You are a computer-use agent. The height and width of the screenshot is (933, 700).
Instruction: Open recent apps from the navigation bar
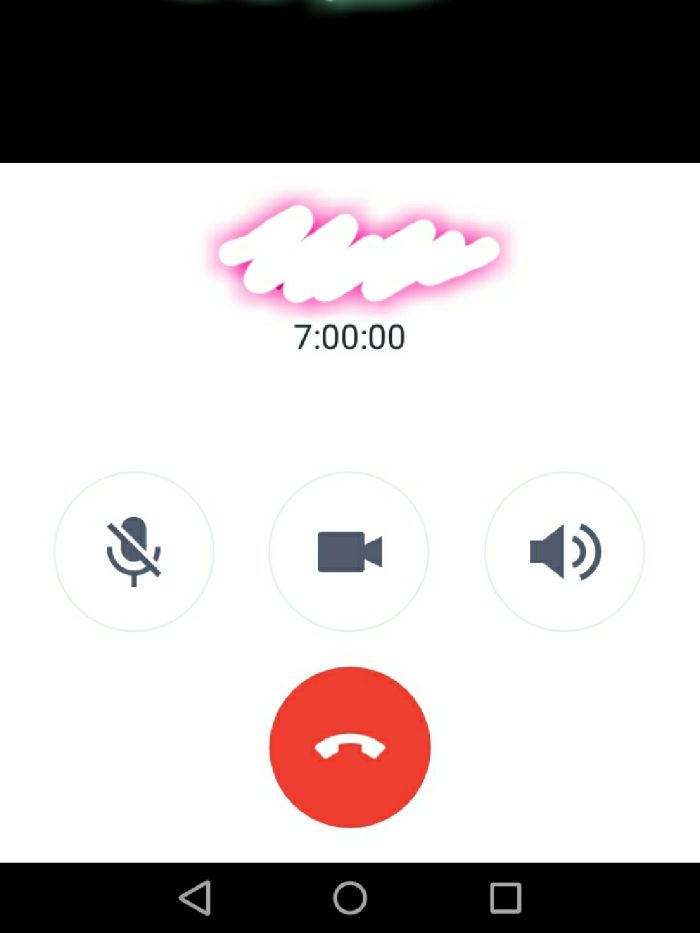click(505, 897)
